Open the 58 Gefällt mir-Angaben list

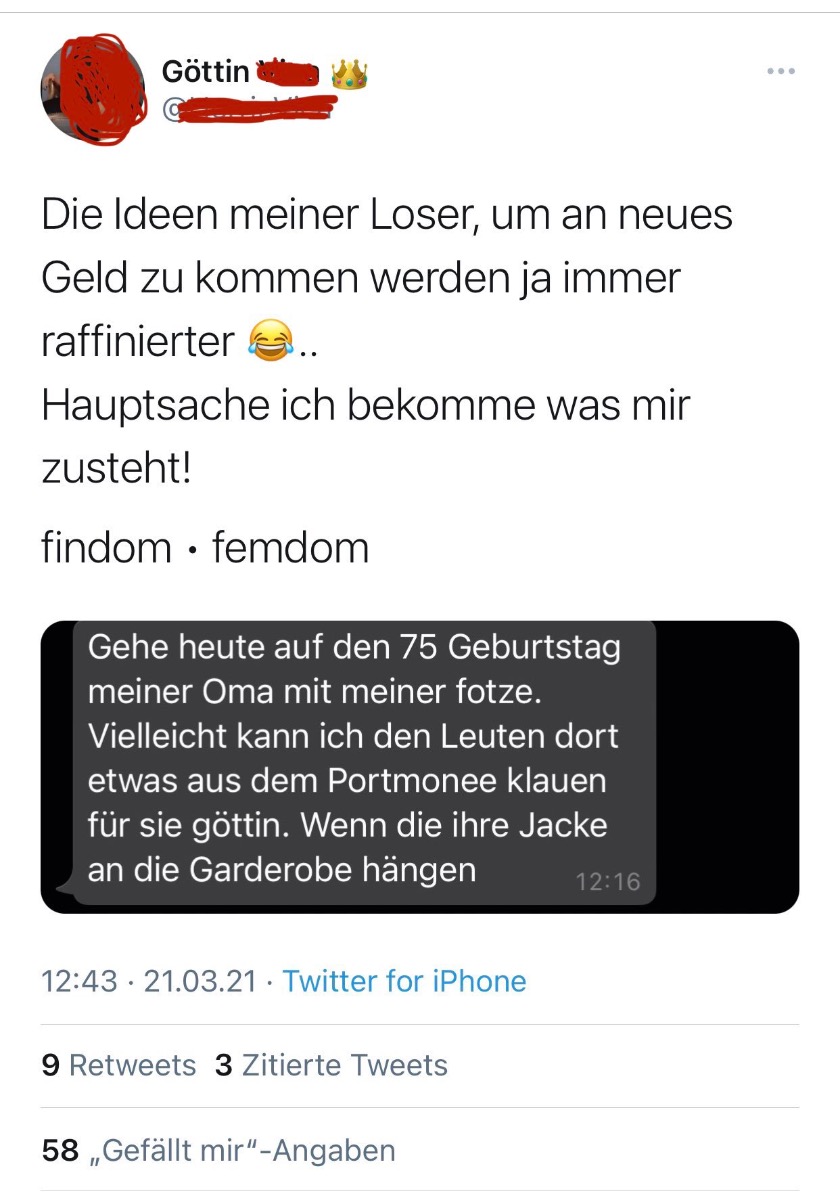coord(219,1151)
